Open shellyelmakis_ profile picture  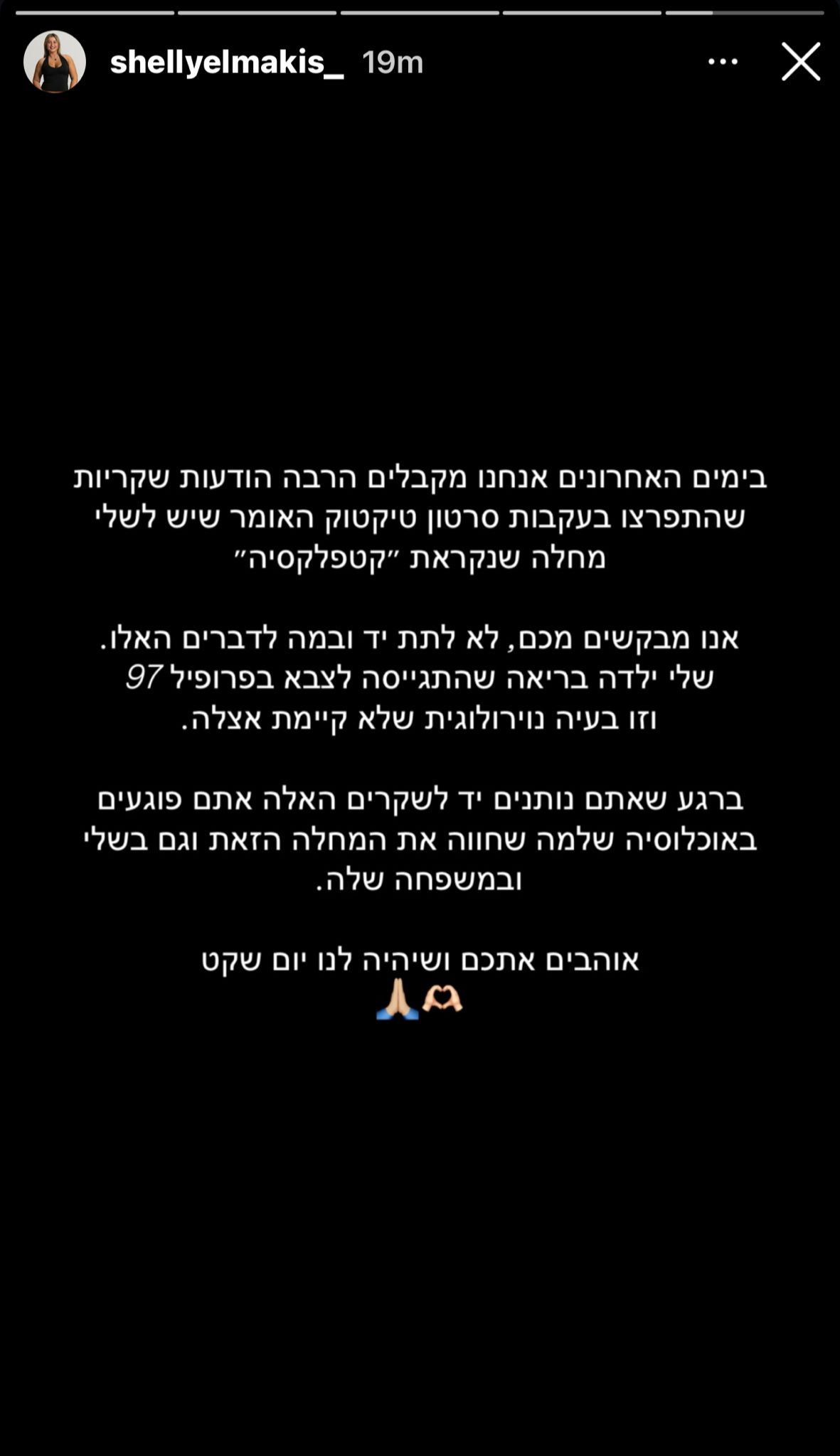[55, 62]
